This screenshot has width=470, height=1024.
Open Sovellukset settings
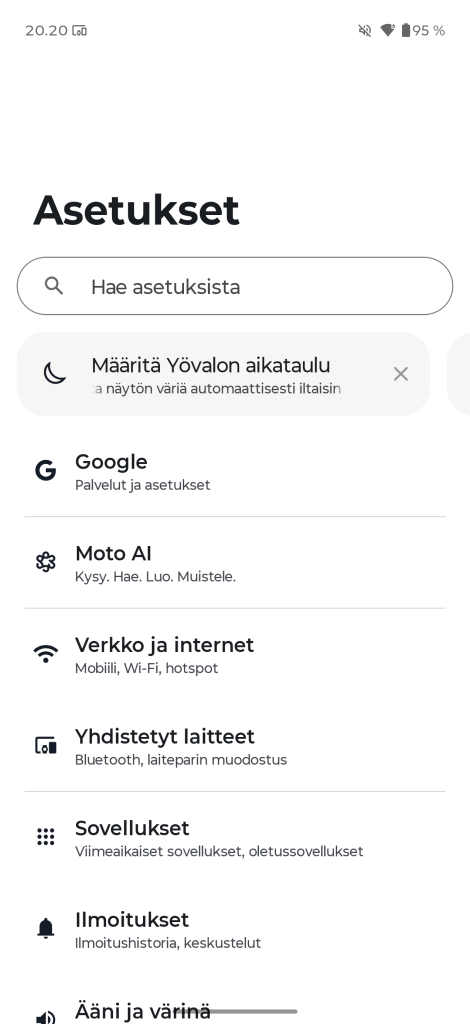point(235,837)
